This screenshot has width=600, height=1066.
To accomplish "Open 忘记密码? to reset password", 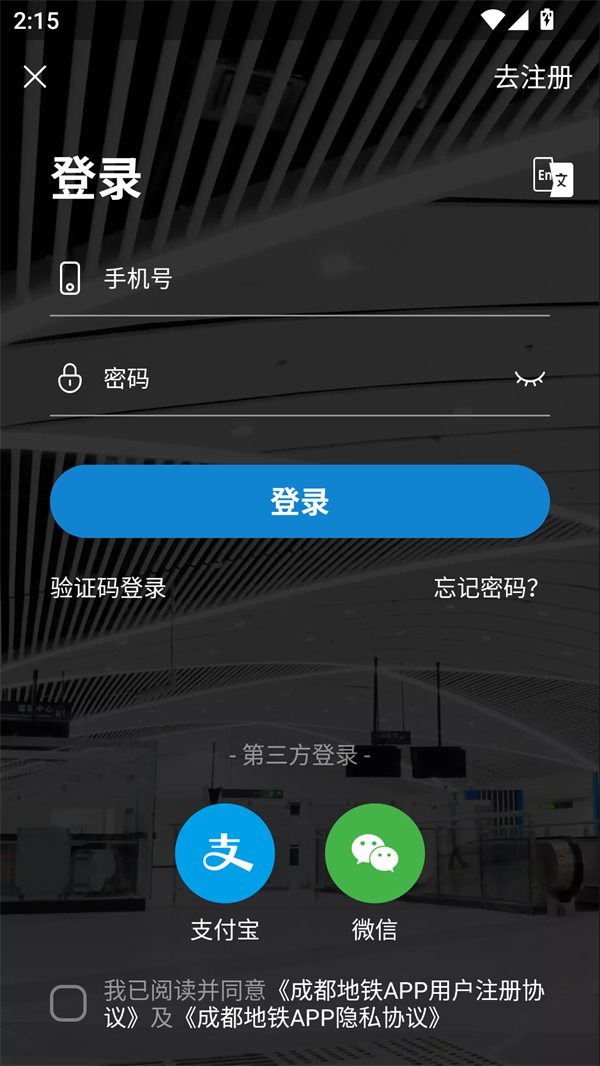I will (487, 588).
